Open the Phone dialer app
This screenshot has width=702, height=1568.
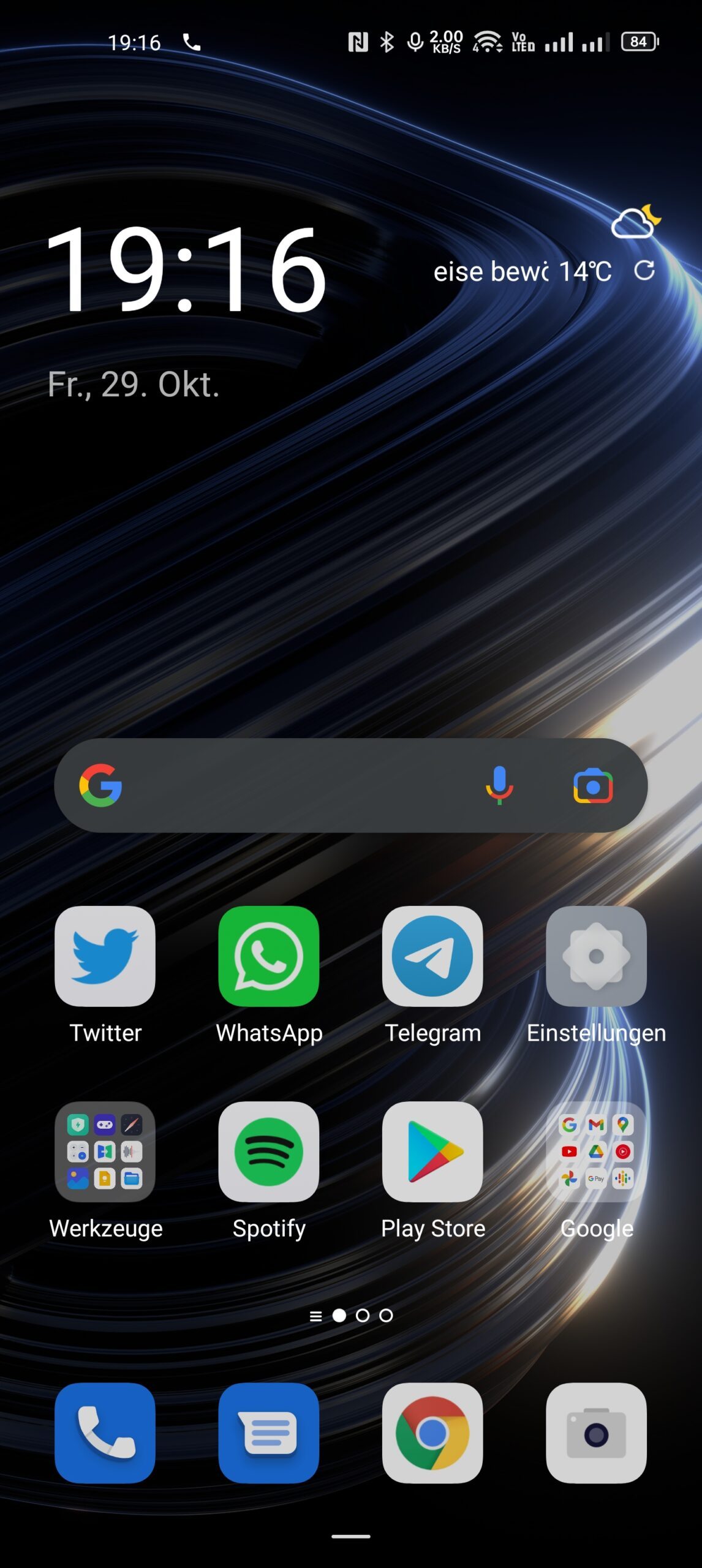click(105, 1433)
